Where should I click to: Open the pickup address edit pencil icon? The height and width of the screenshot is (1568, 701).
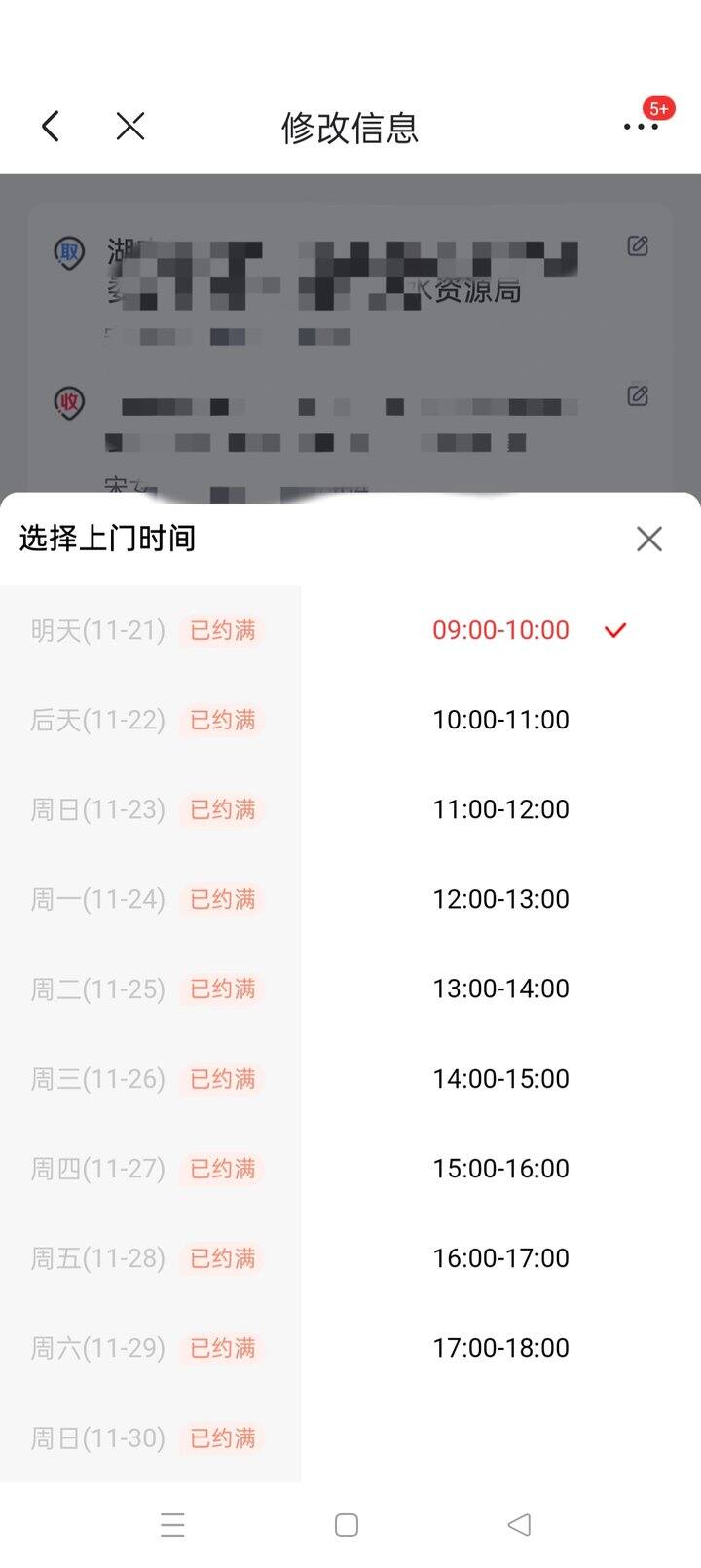point(637,245)
